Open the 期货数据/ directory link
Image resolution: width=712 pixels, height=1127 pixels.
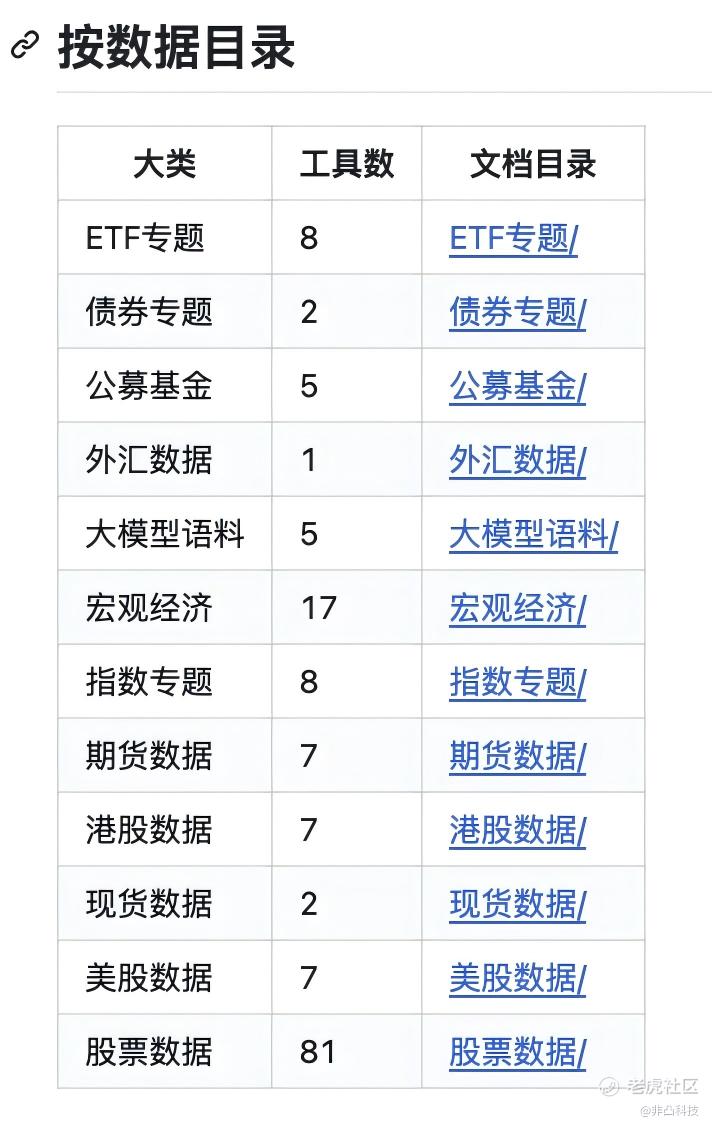point(517,757)
